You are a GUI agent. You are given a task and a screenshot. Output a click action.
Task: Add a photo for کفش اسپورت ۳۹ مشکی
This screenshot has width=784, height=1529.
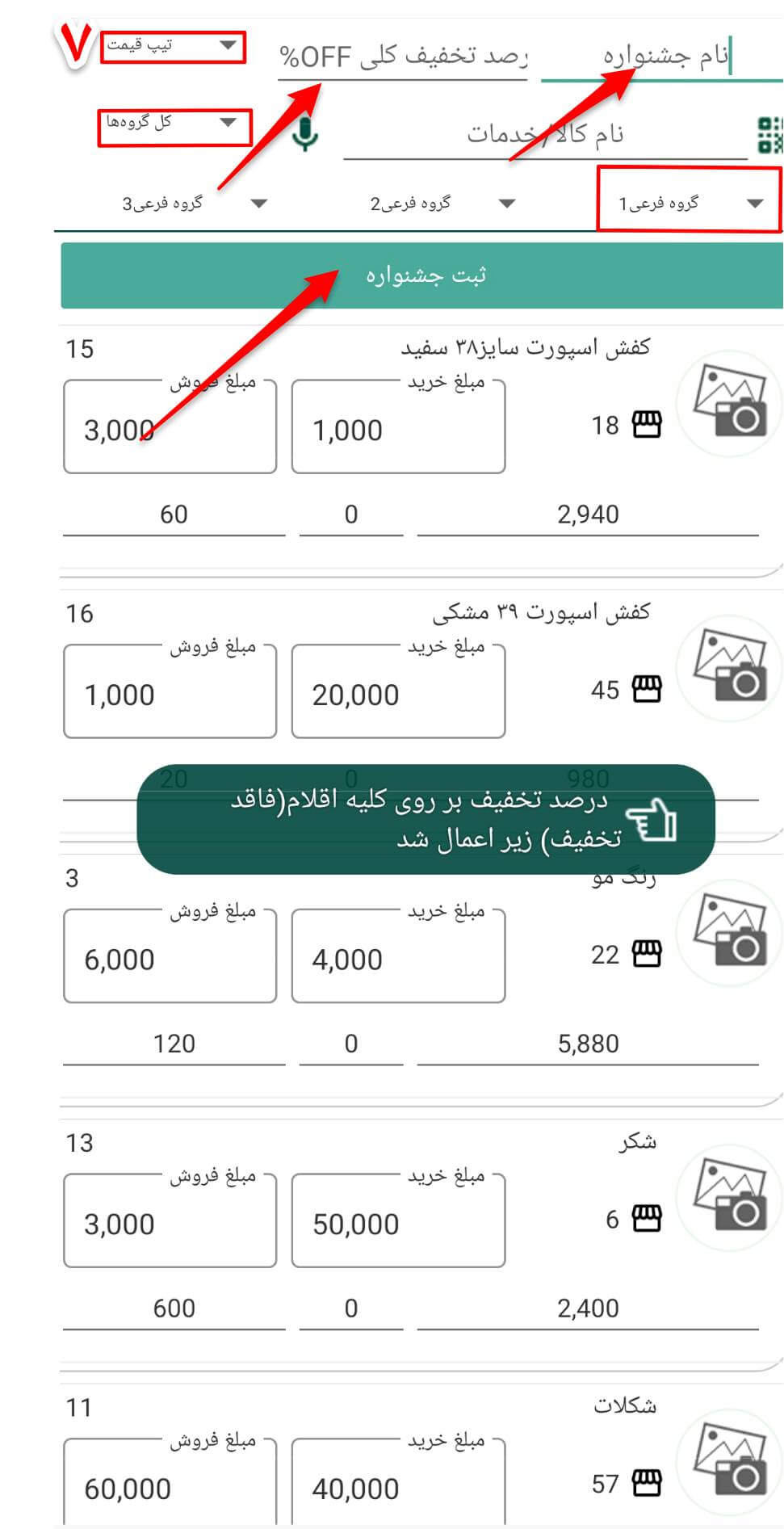point(729,667)
